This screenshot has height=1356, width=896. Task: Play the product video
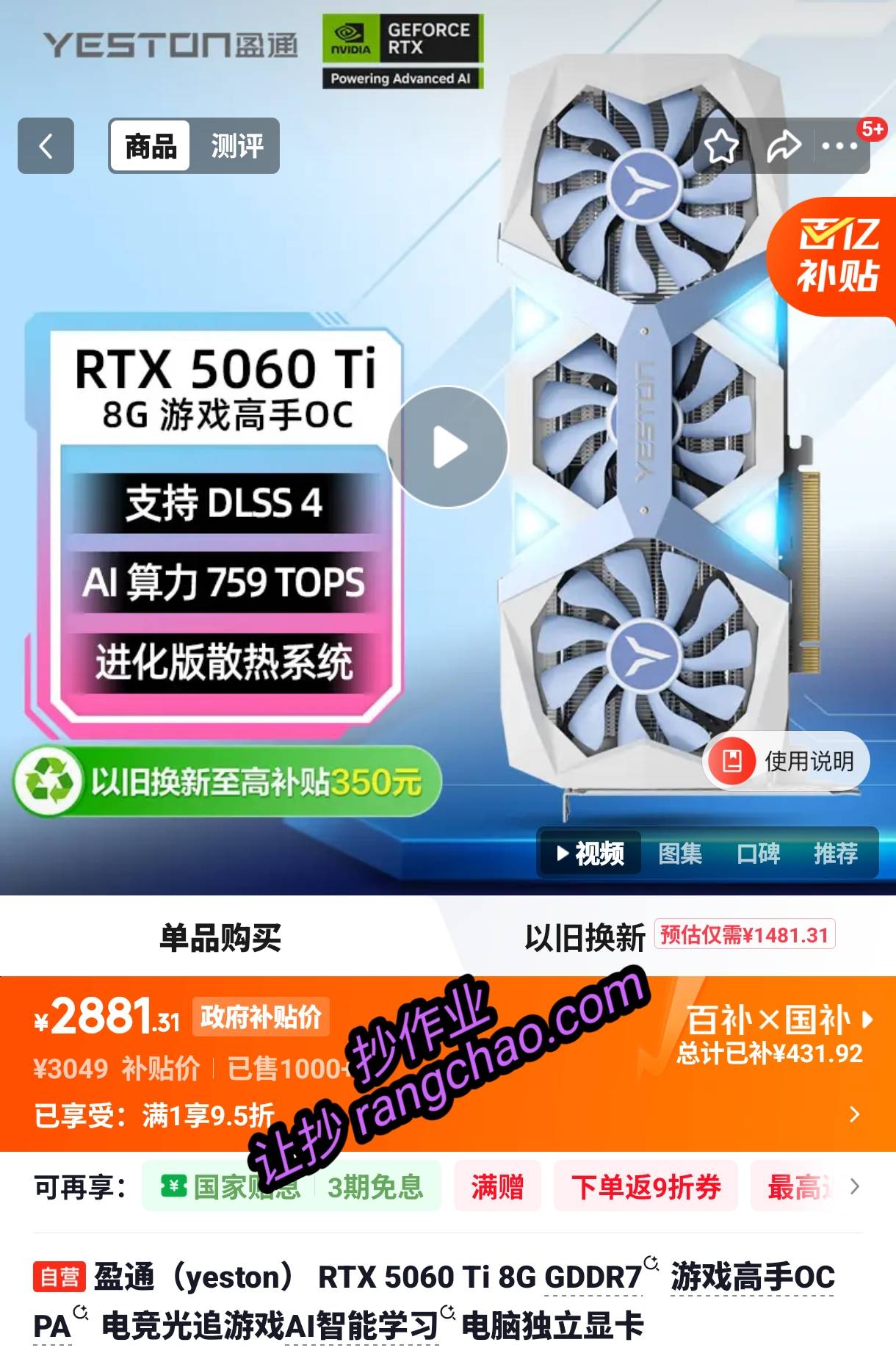point(448,447)
